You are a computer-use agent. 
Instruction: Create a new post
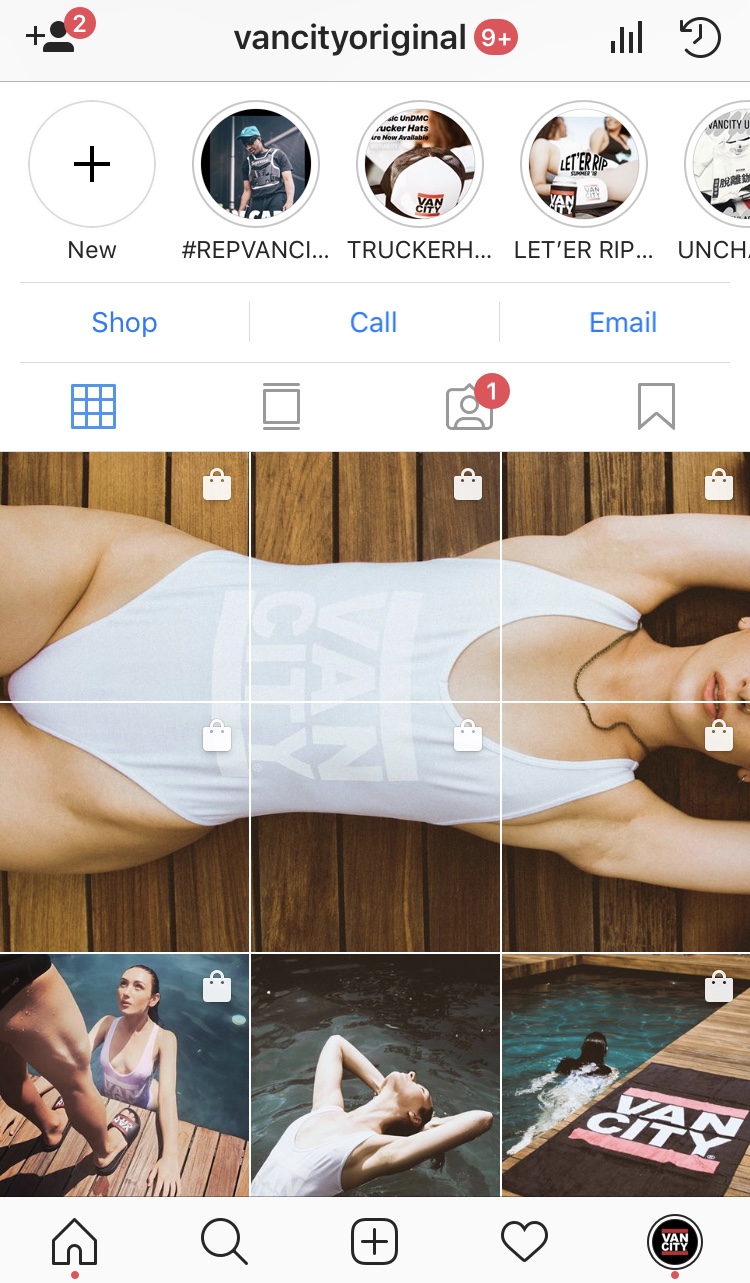click(374, 1242)
